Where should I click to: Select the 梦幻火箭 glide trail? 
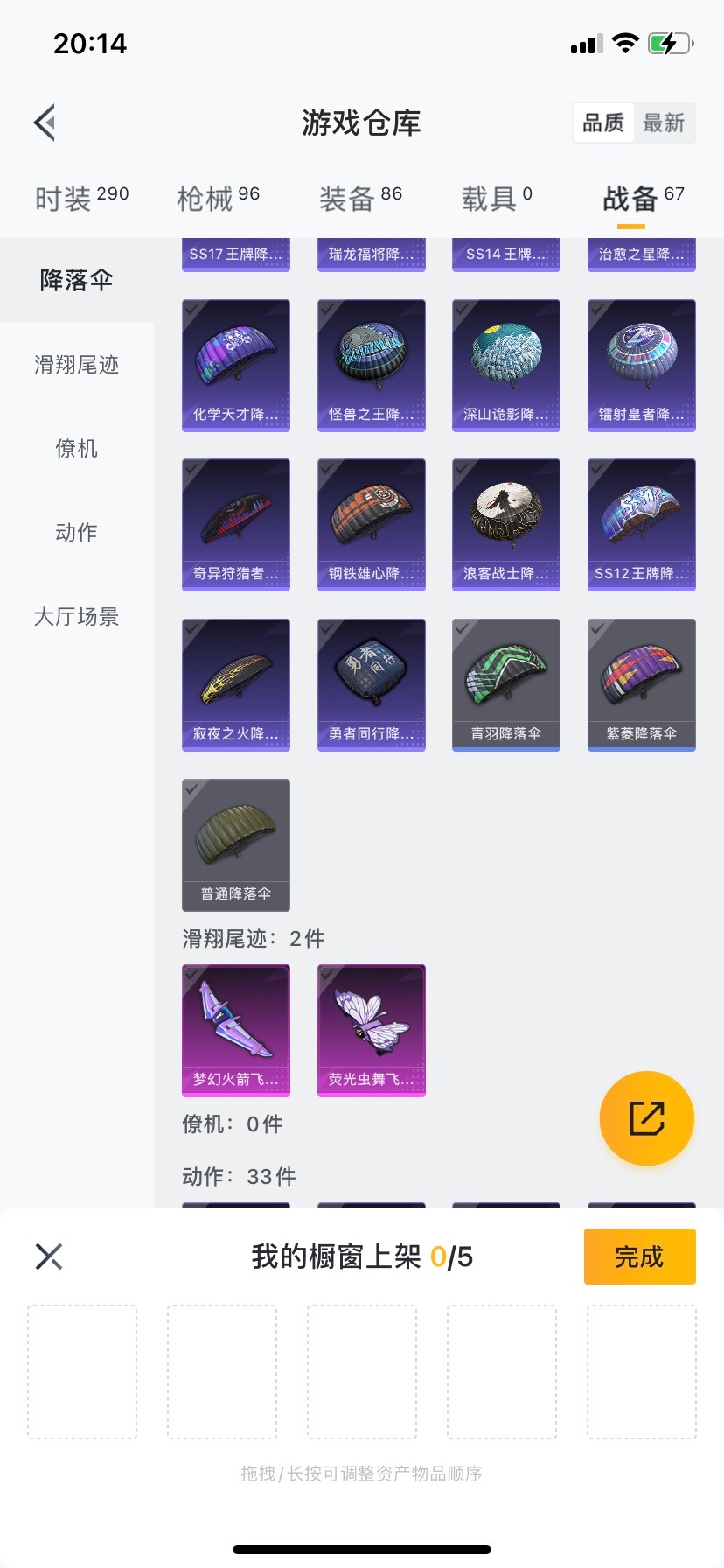pyautogui.click(x=235, y=1030)
